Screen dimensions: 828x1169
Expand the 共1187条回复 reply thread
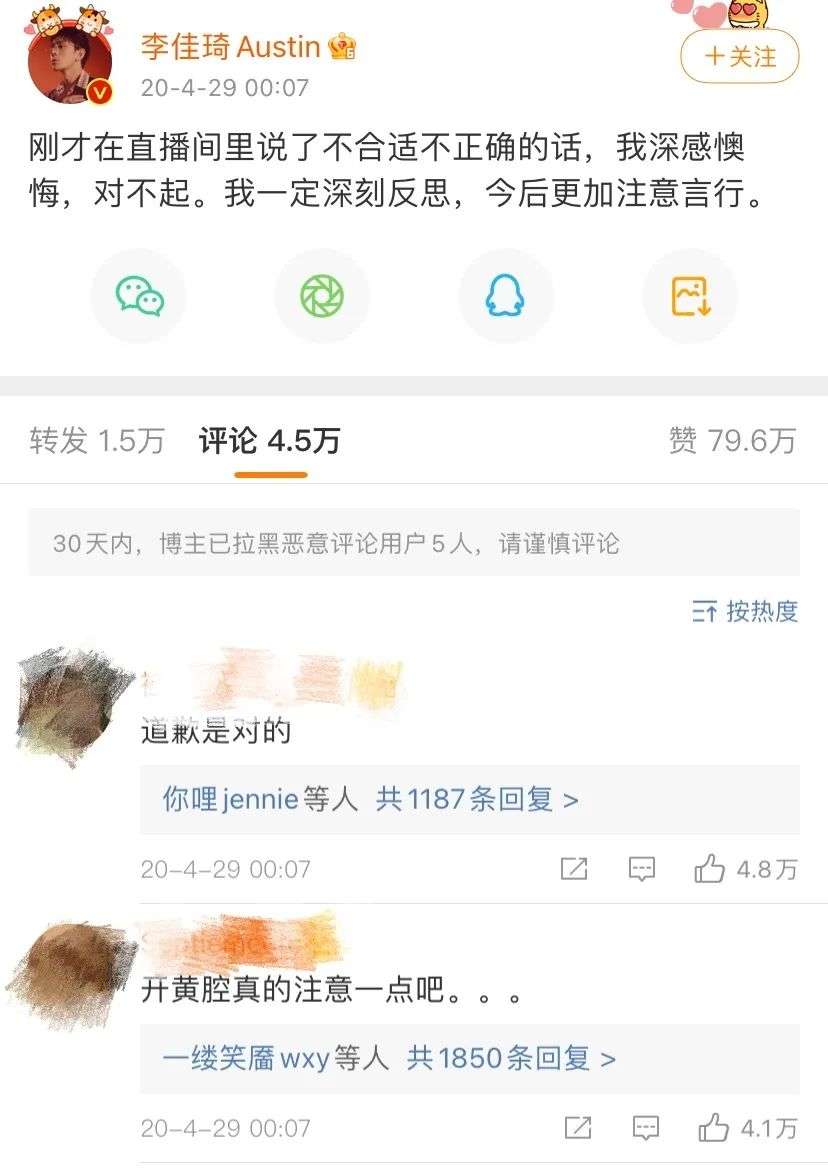[x=477, y=800]
